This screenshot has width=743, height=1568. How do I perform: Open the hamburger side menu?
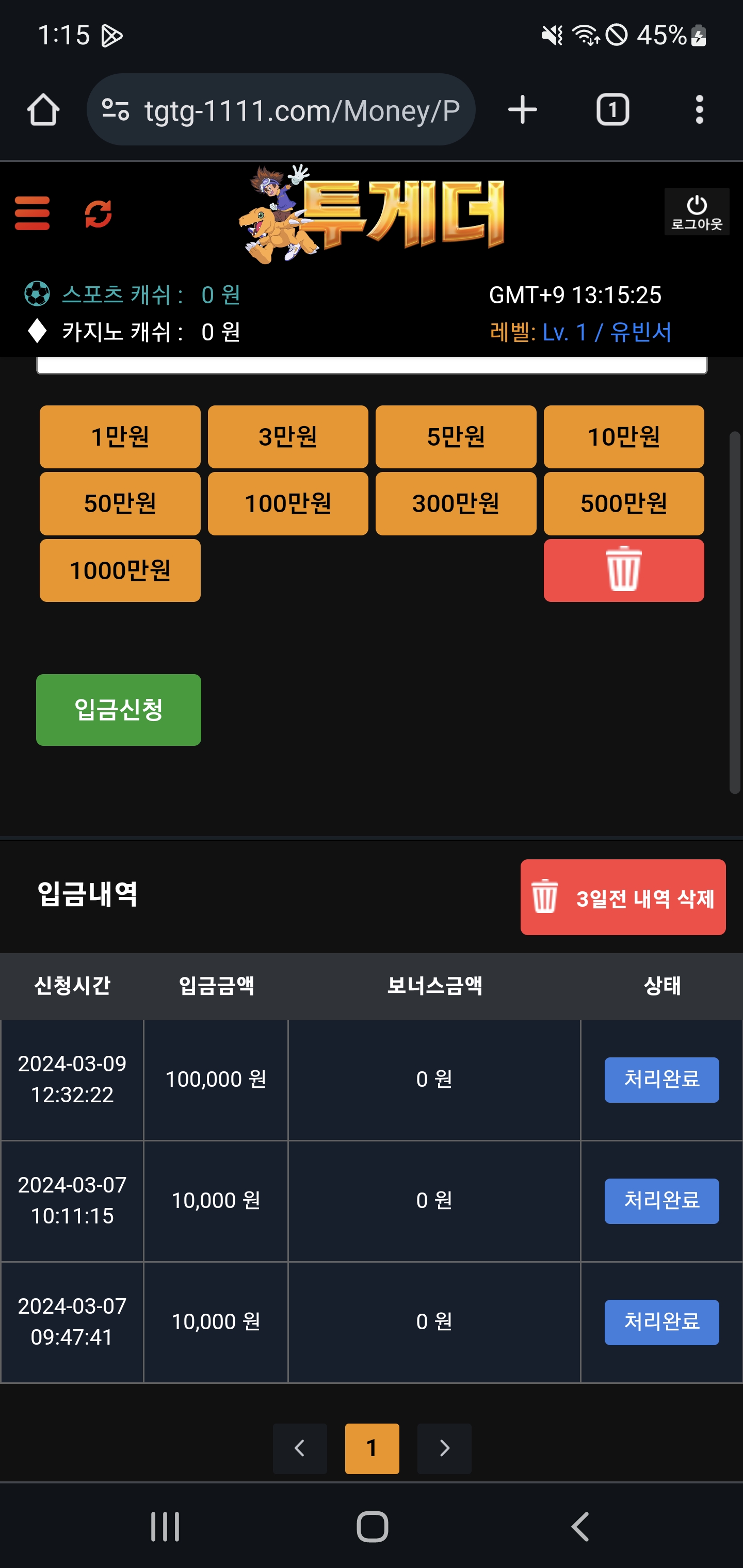coord(33,213)
